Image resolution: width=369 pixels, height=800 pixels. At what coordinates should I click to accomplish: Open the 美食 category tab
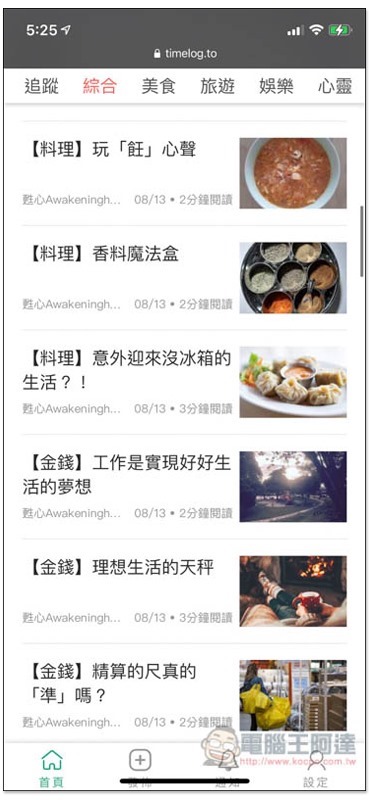tap(159, 86)
